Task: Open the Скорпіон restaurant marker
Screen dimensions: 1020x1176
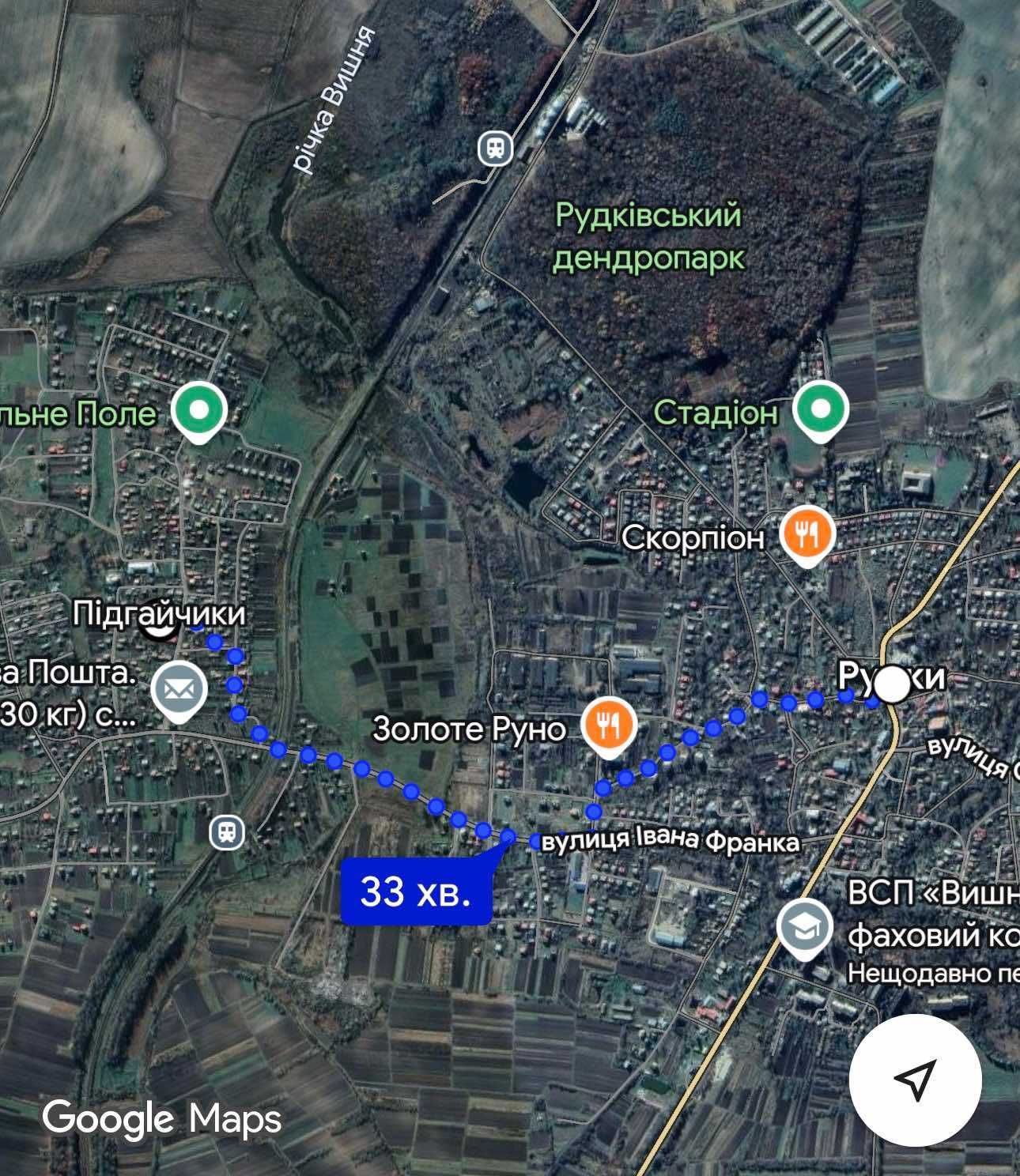Action: point(807,537)
